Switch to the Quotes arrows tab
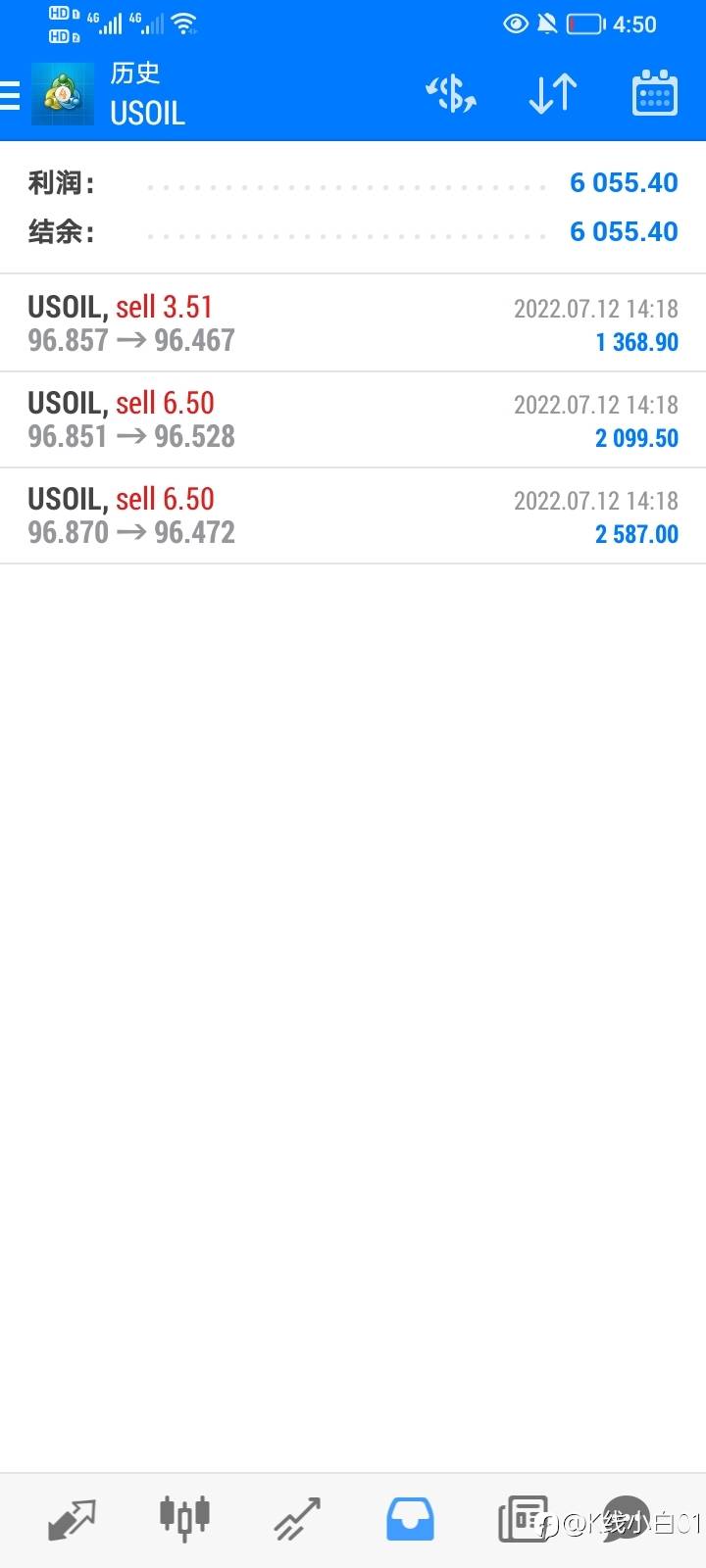This screenshot has height=1568, width=706. pos(72,1520)
